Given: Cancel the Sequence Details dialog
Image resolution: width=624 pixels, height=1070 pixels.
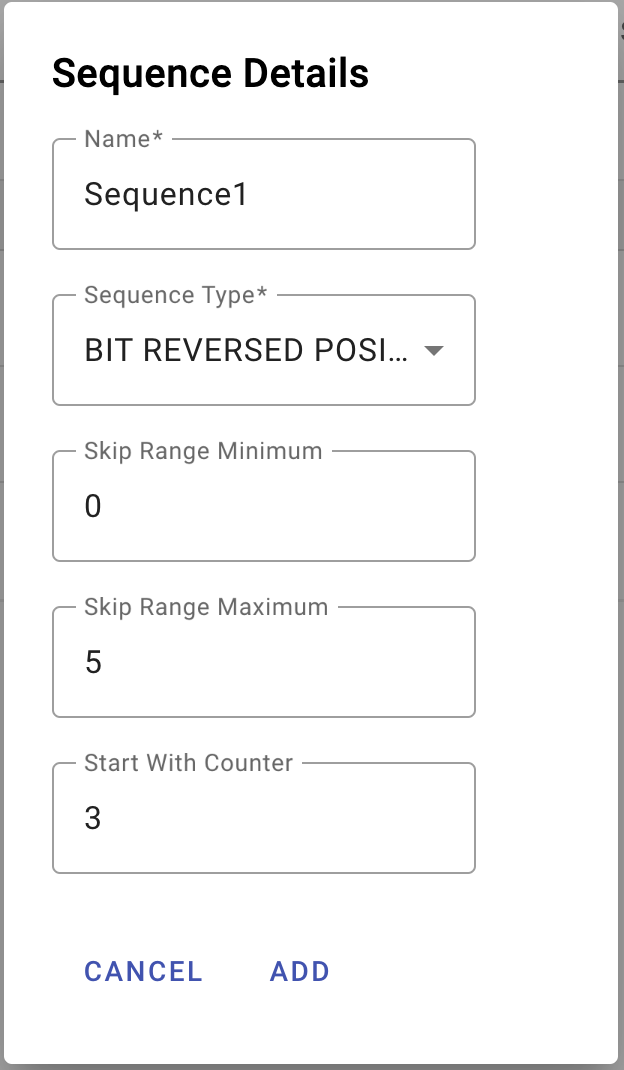Looking at the screenshot, I should point(143,971).
